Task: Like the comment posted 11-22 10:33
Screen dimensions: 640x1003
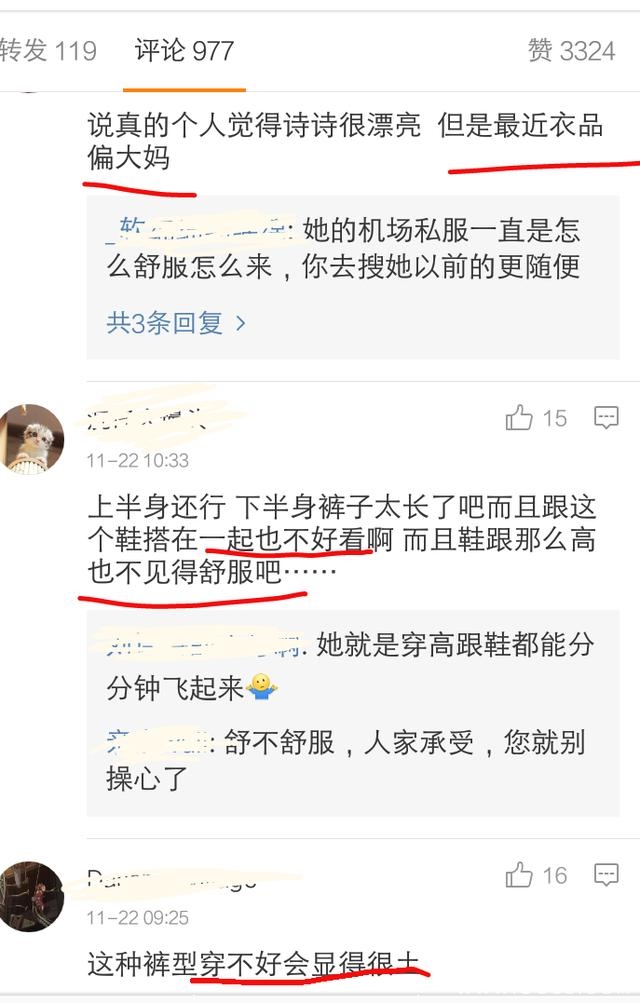Action: tap(519, 418)
